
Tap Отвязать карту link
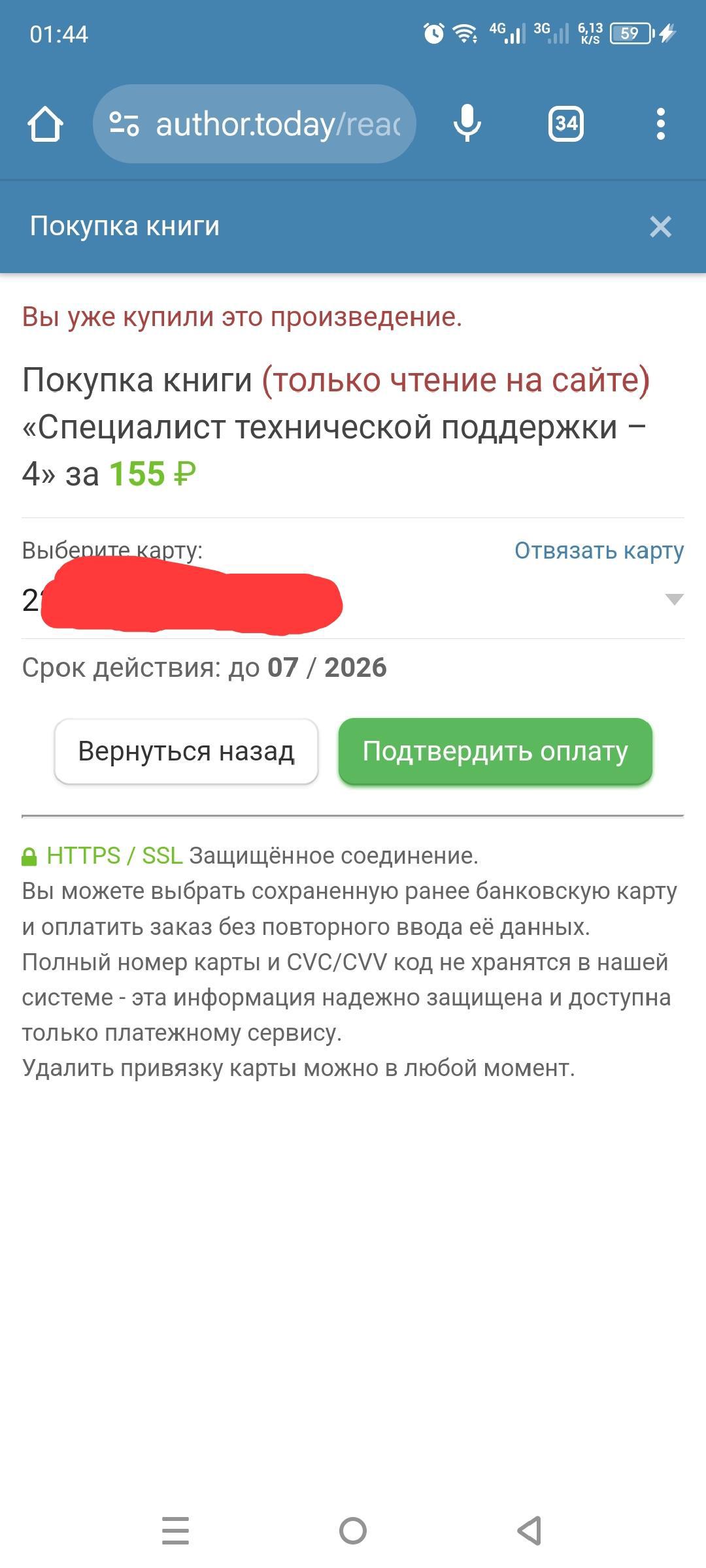pyautogui.click(x=599, y=550)
